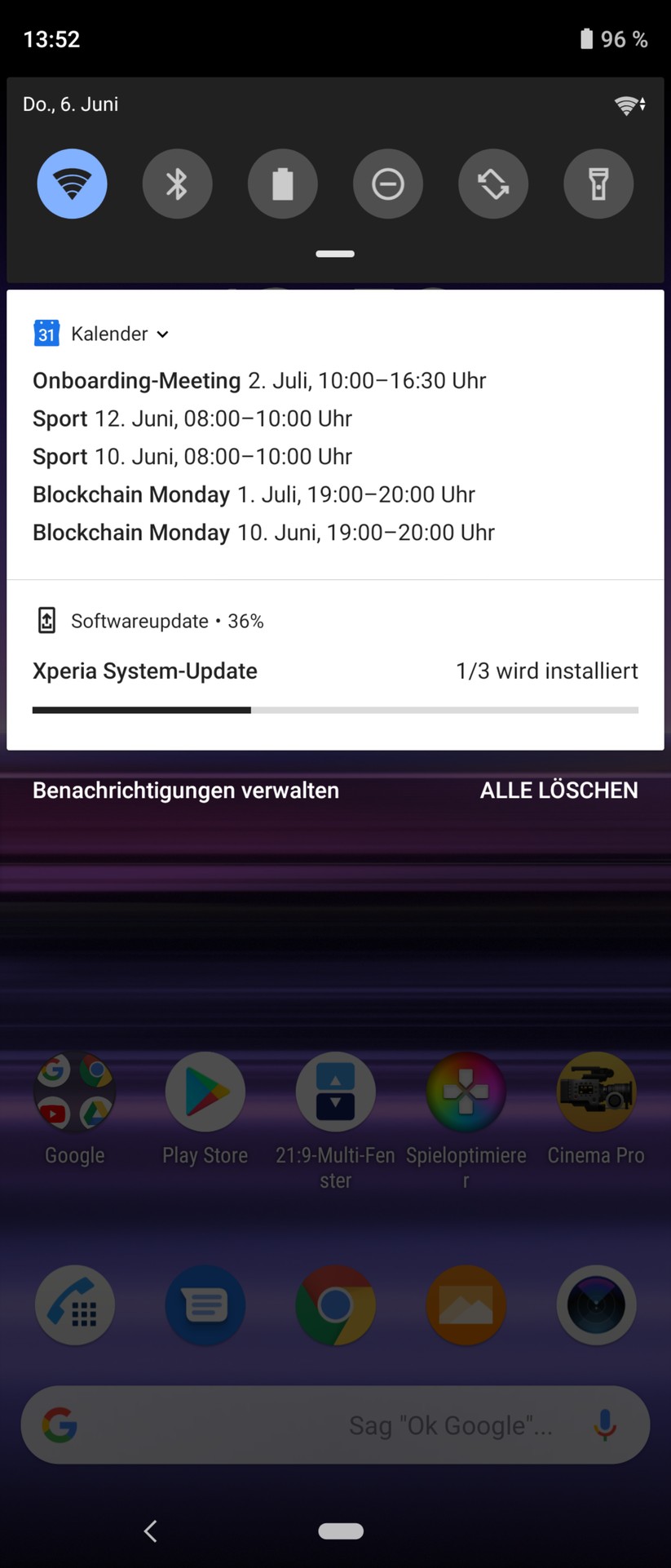
Task: Open the Play Store app
Action: pyautogui.click(x=205, y=1092)
